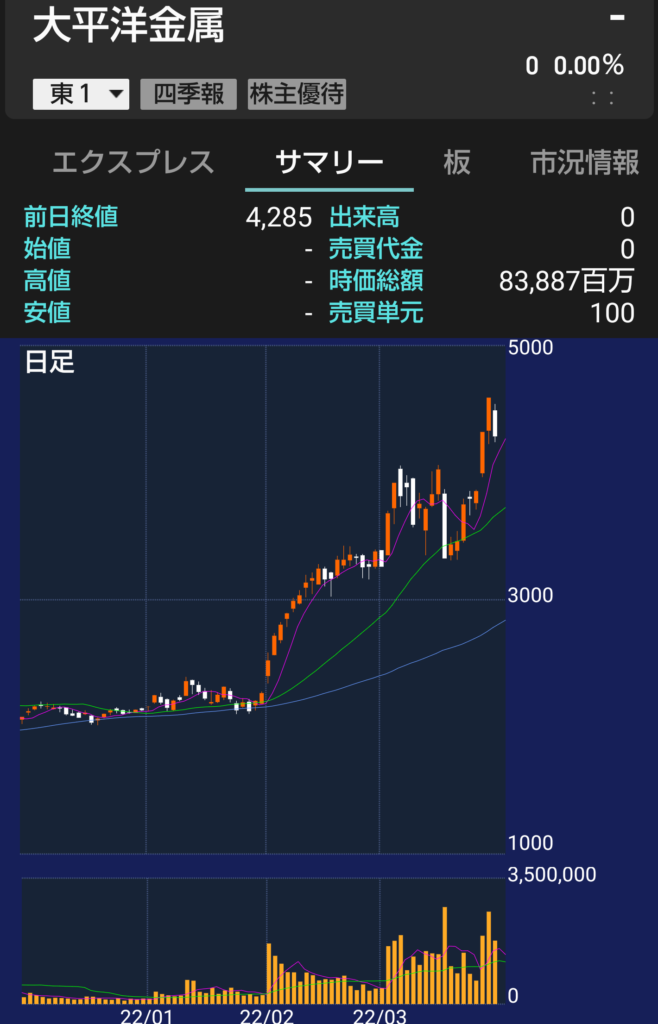Select the サマリー tab

[x=329, y=163]
